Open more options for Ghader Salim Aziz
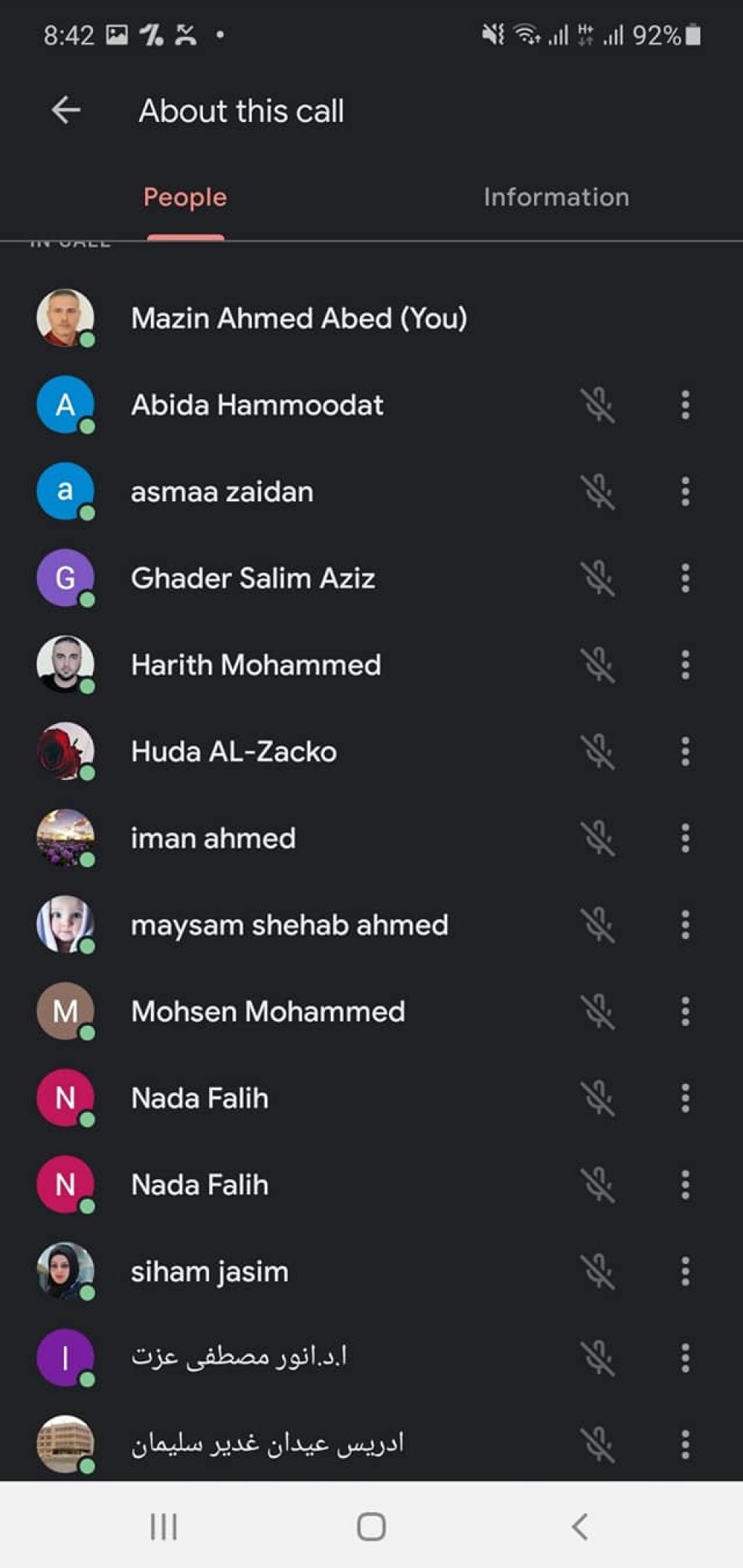This screenshot has height=1568, width=743. click(x=685, y=578)
